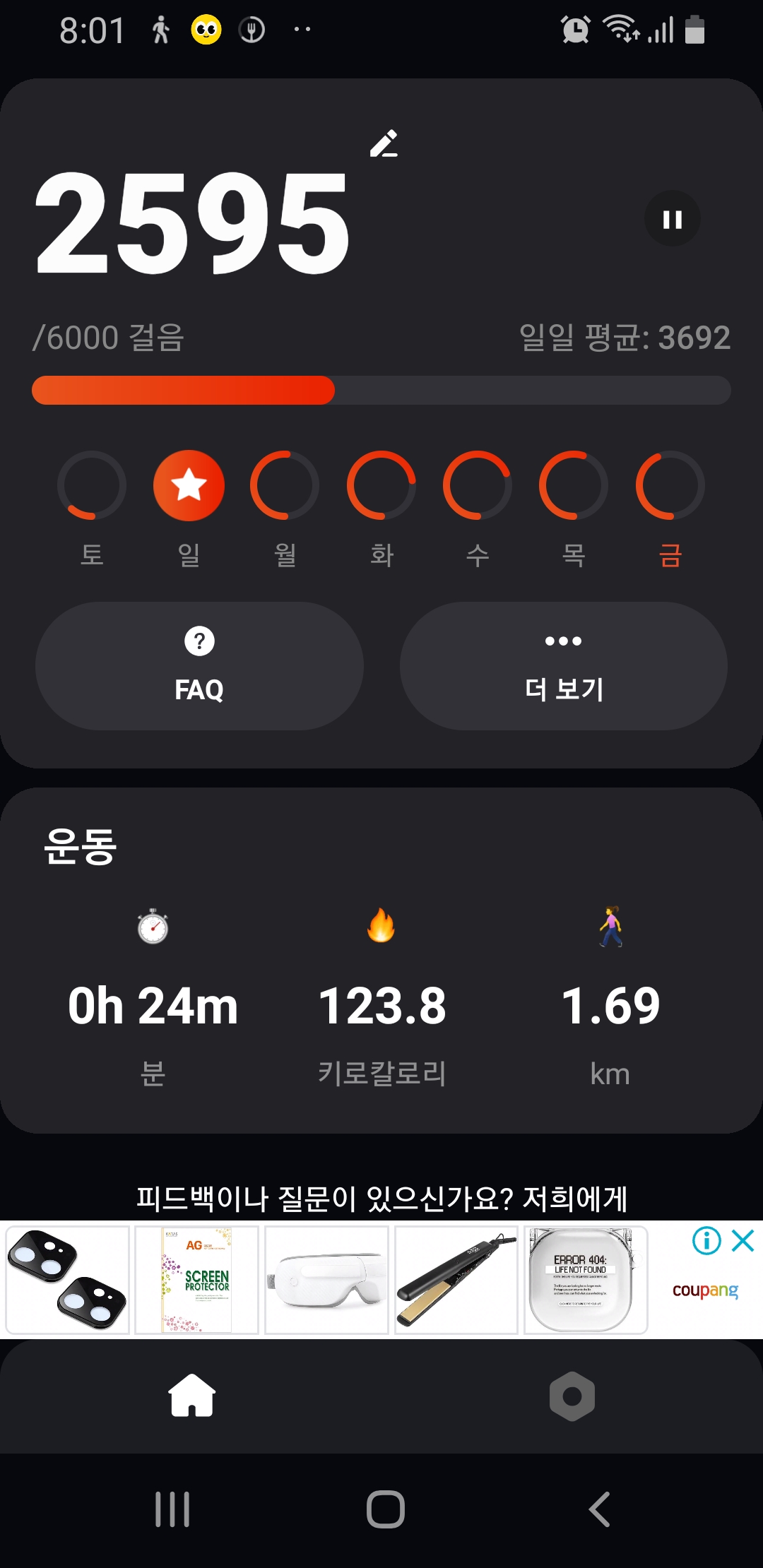763x1568 pixels.
Task: Switch to the home tab
Action: (191, 1396)
